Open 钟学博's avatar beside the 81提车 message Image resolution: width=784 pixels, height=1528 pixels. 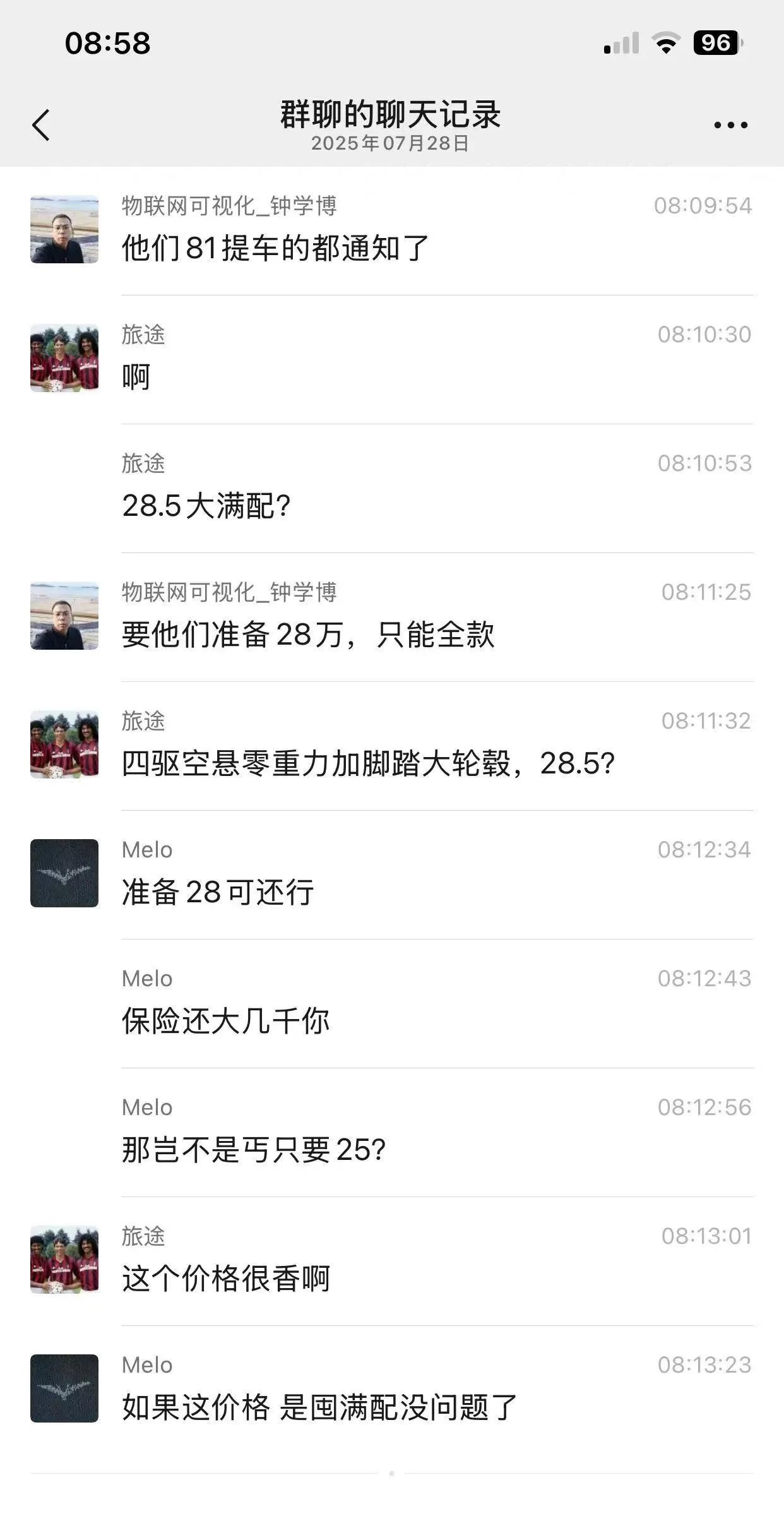[x=64, y=229]
